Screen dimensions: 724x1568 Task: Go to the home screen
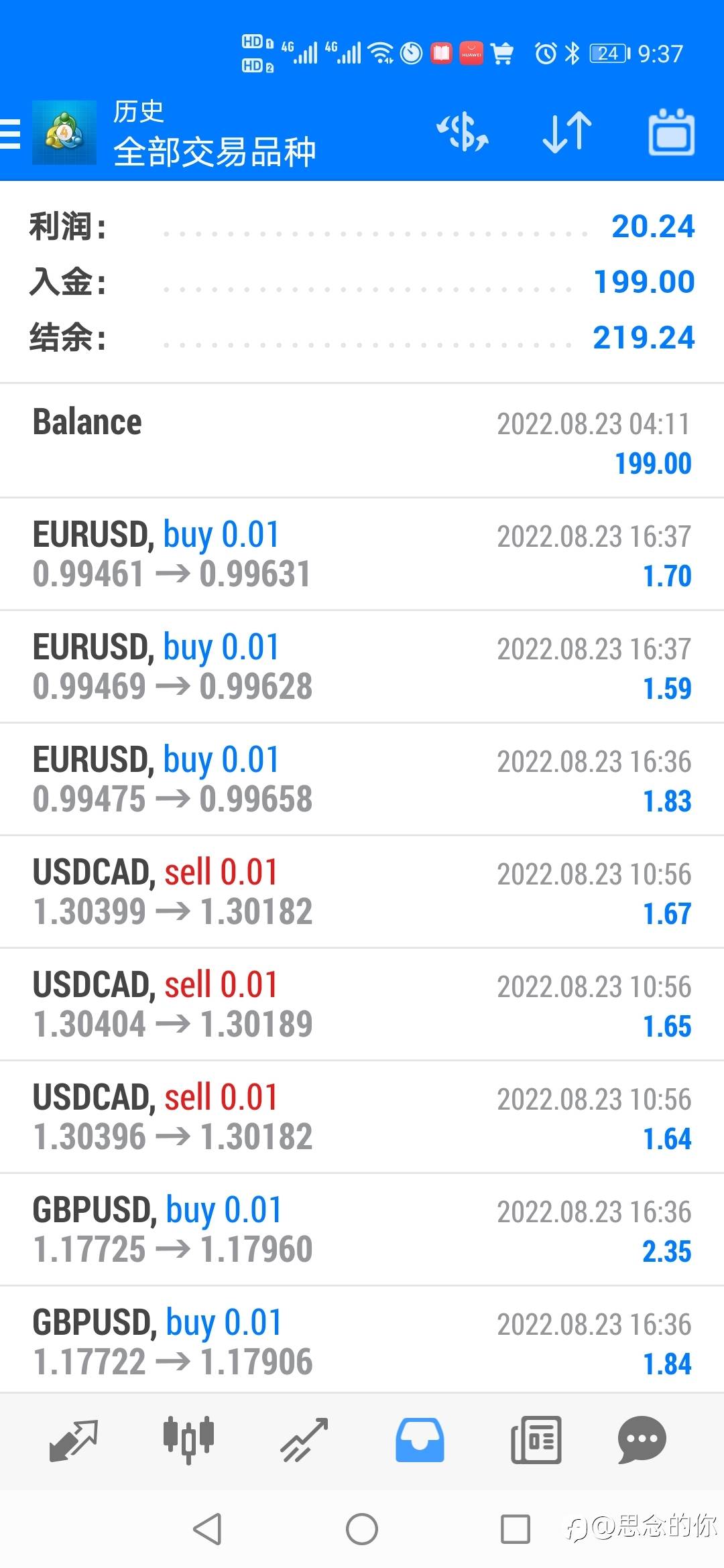click(x=362, y=1529)
